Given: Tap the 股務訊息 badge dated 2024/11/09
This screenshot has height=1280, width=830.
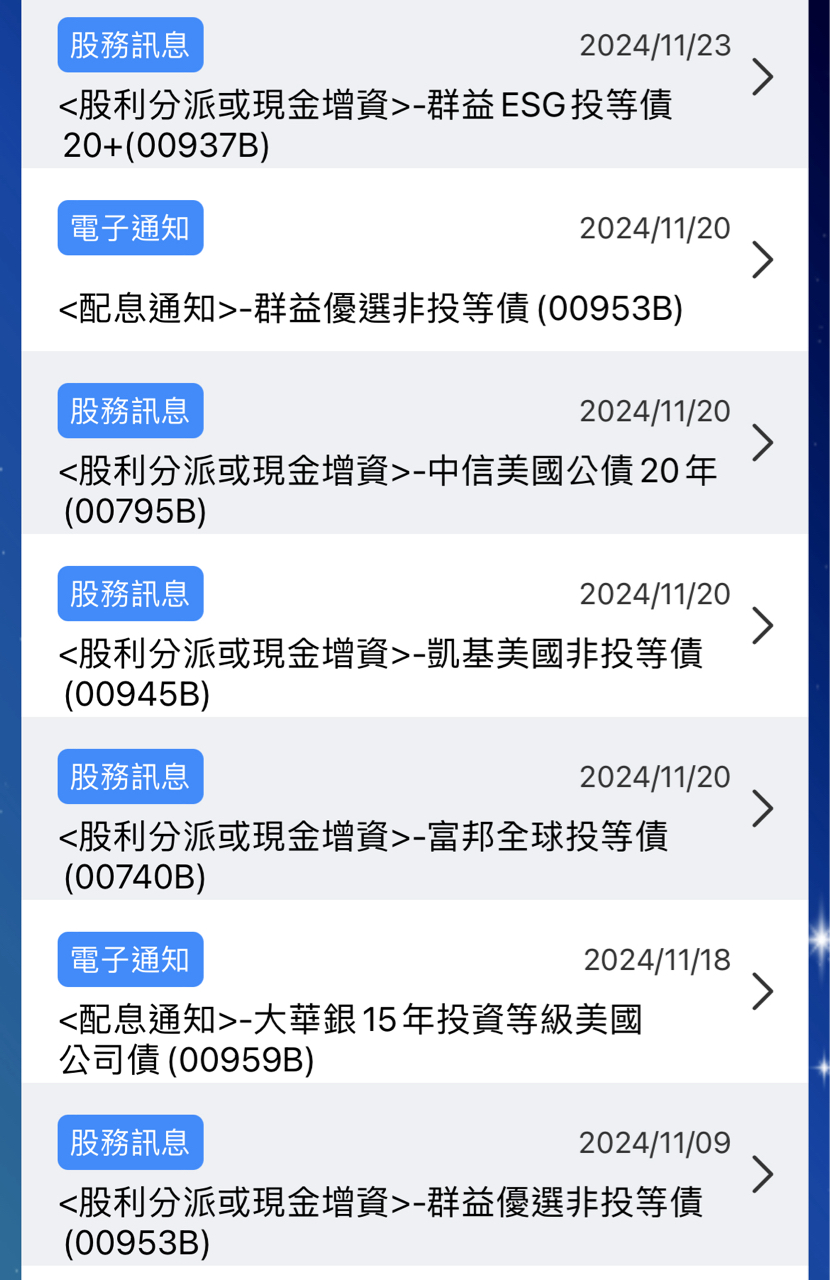Looking at the screenshot, I should click(130, 1142).
